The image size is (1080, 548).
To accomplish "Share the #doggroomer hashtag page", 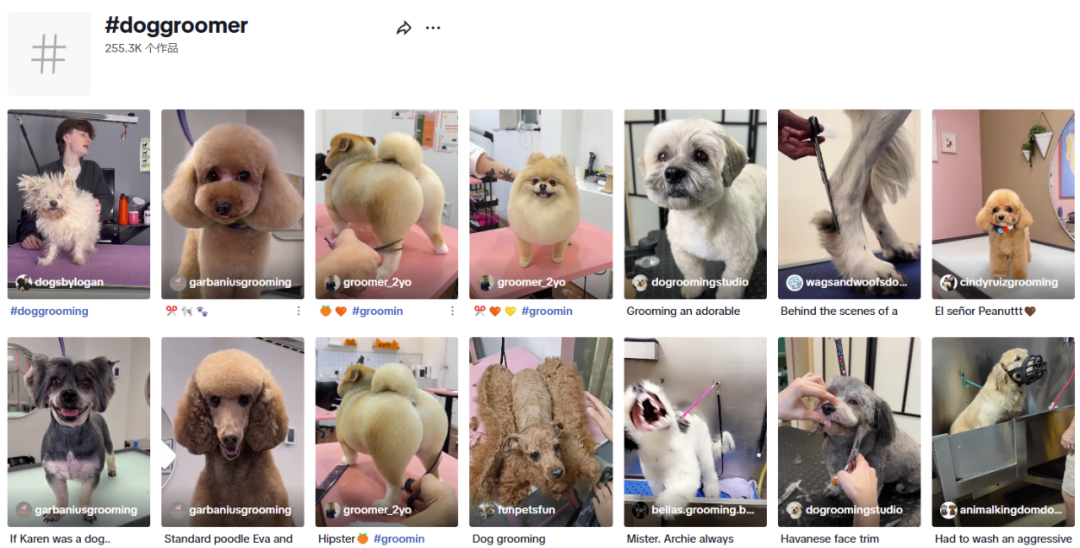I will coord(404,28).
